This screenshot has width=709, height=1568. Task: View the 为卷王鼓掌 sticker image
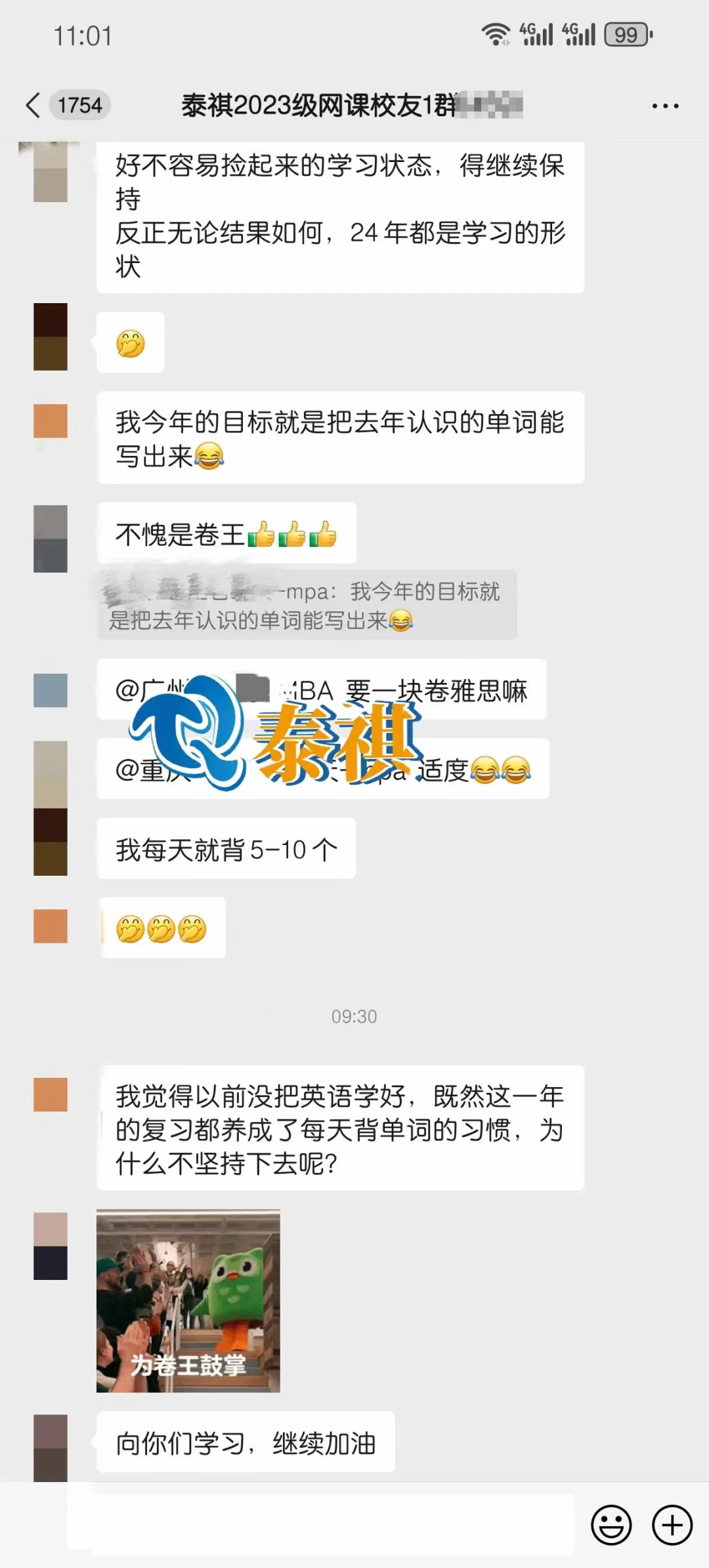[188, 1300]
